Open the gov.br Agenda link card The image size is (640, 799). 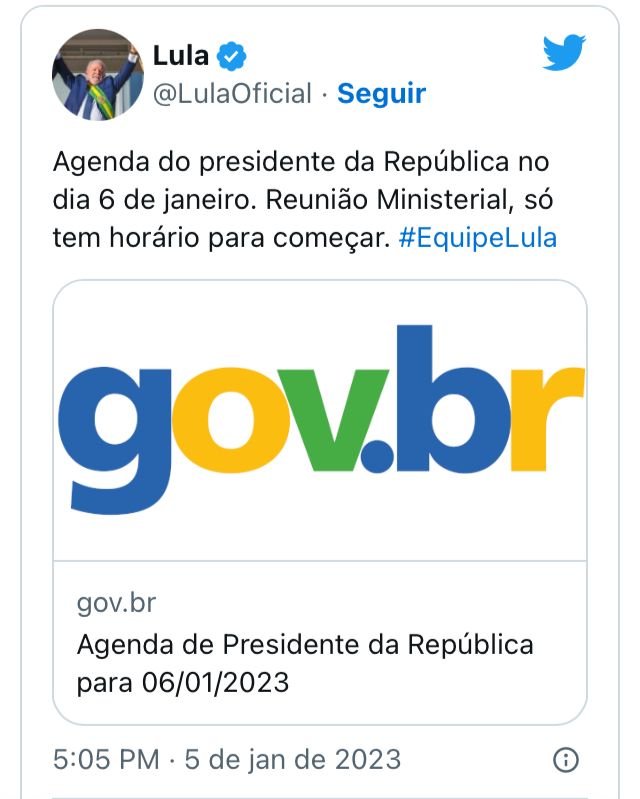click(320, 500)
